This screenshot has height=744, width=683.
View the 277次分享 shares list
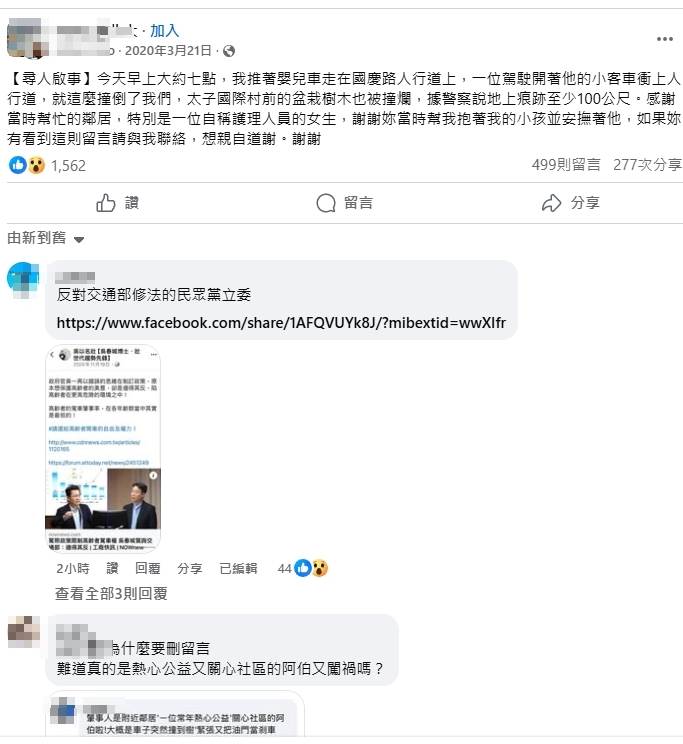pos(647,165)
